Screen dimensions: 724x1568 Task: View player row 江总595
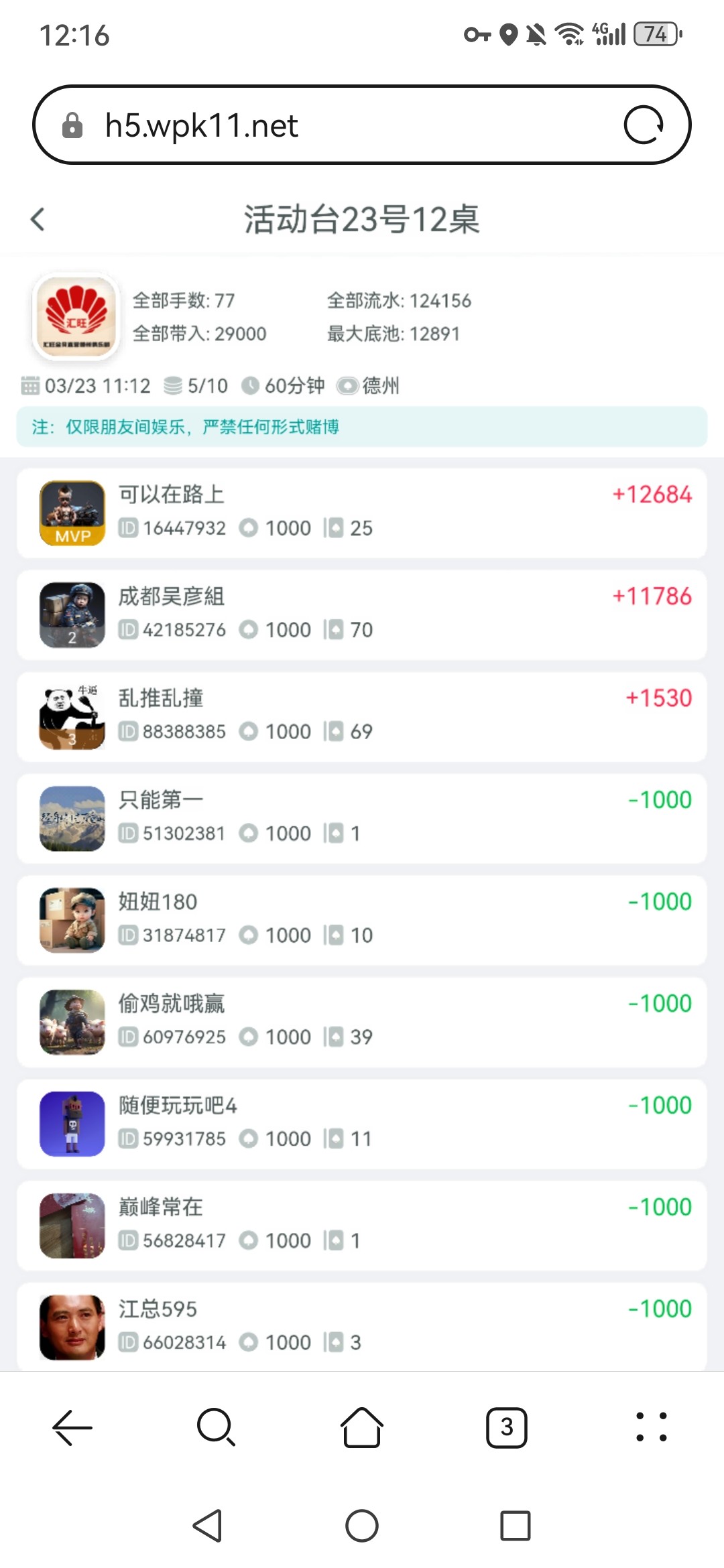(x=362, y=1327)
